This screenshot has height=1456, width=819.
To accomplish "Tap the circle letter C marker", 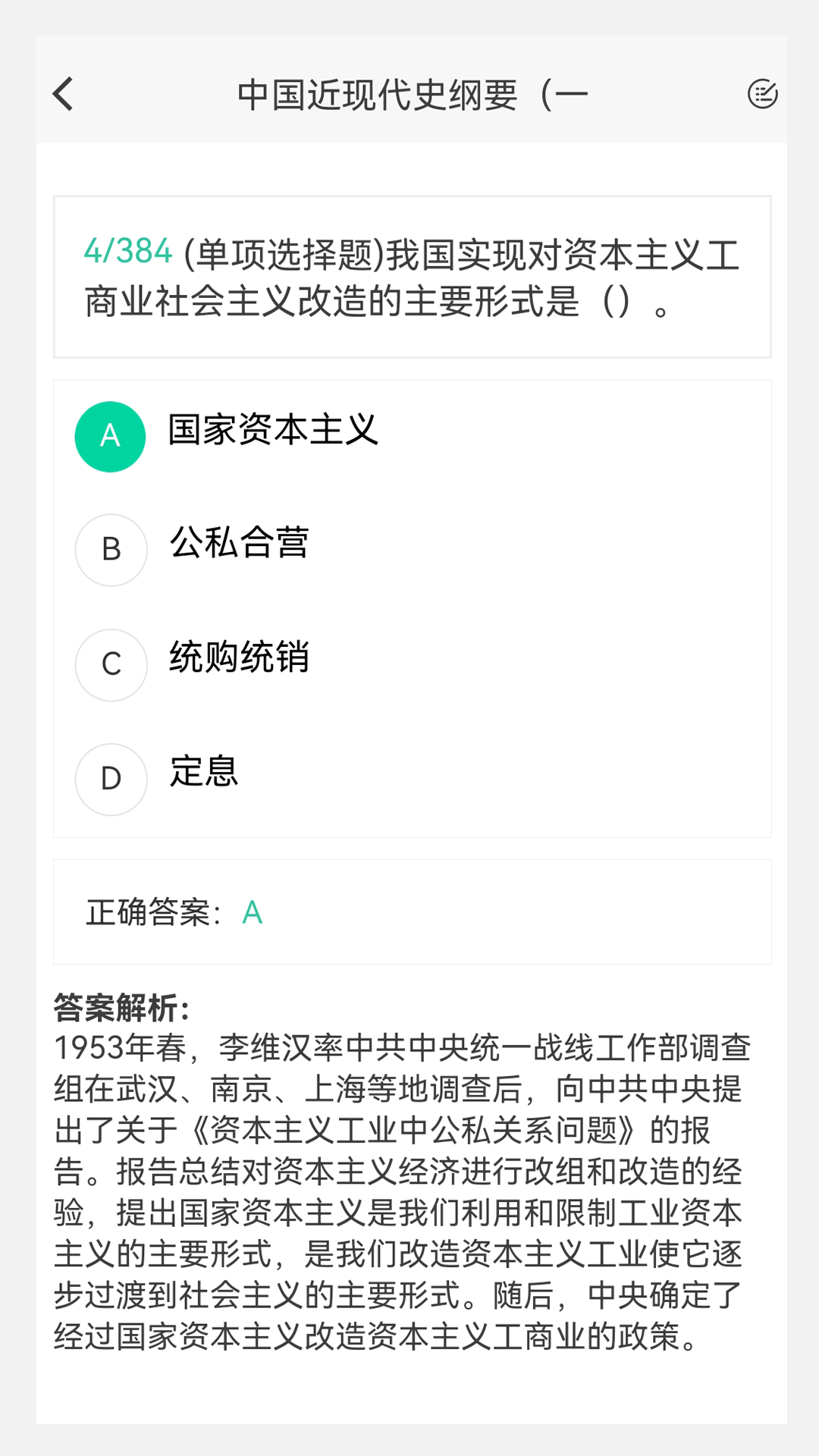I will [x=111, y=665].
